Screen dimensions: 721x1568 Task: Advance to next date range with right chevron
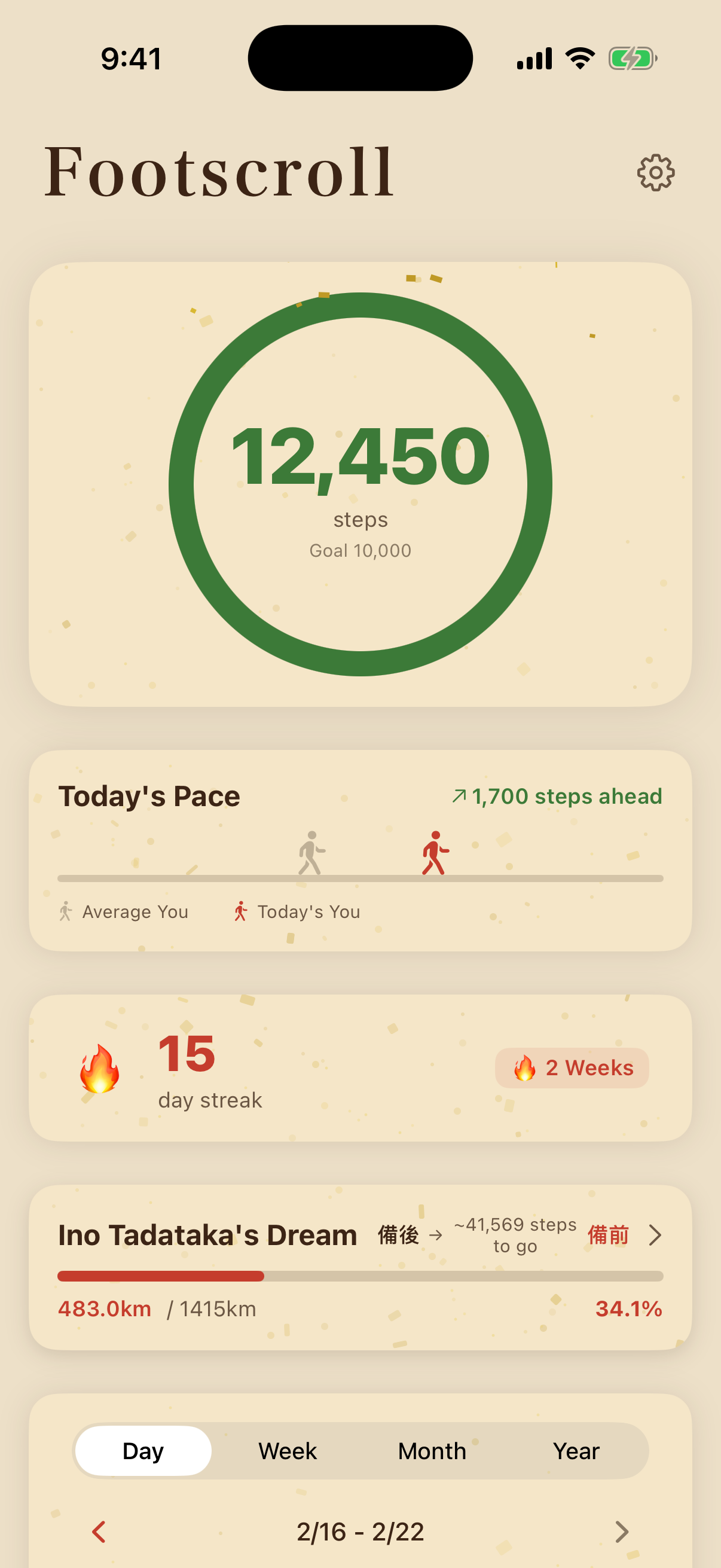621,1531
